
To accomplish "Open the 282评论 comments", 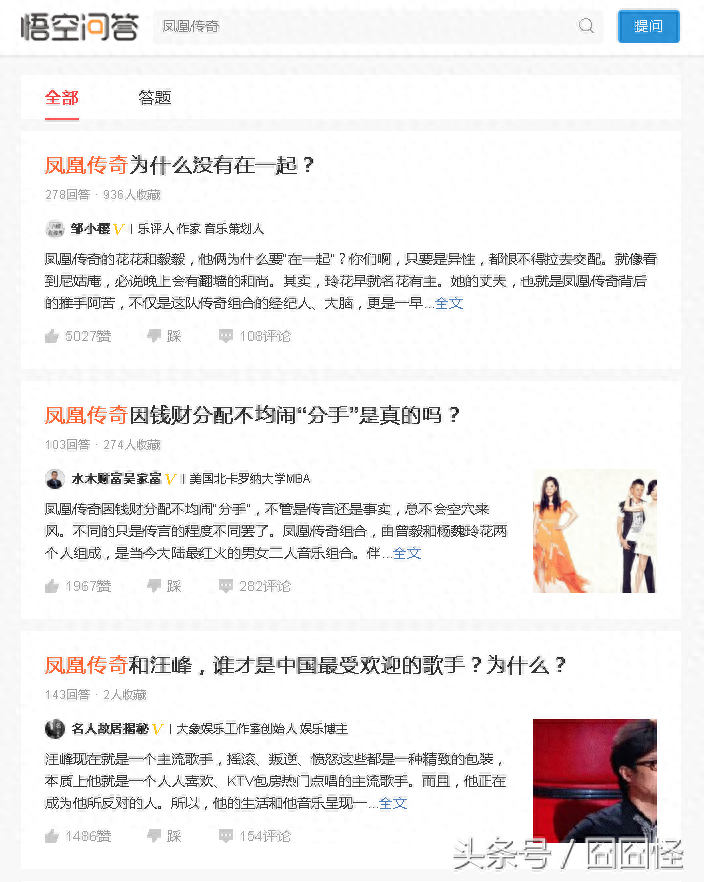I will pyautogui.click(x=255, y=586).
